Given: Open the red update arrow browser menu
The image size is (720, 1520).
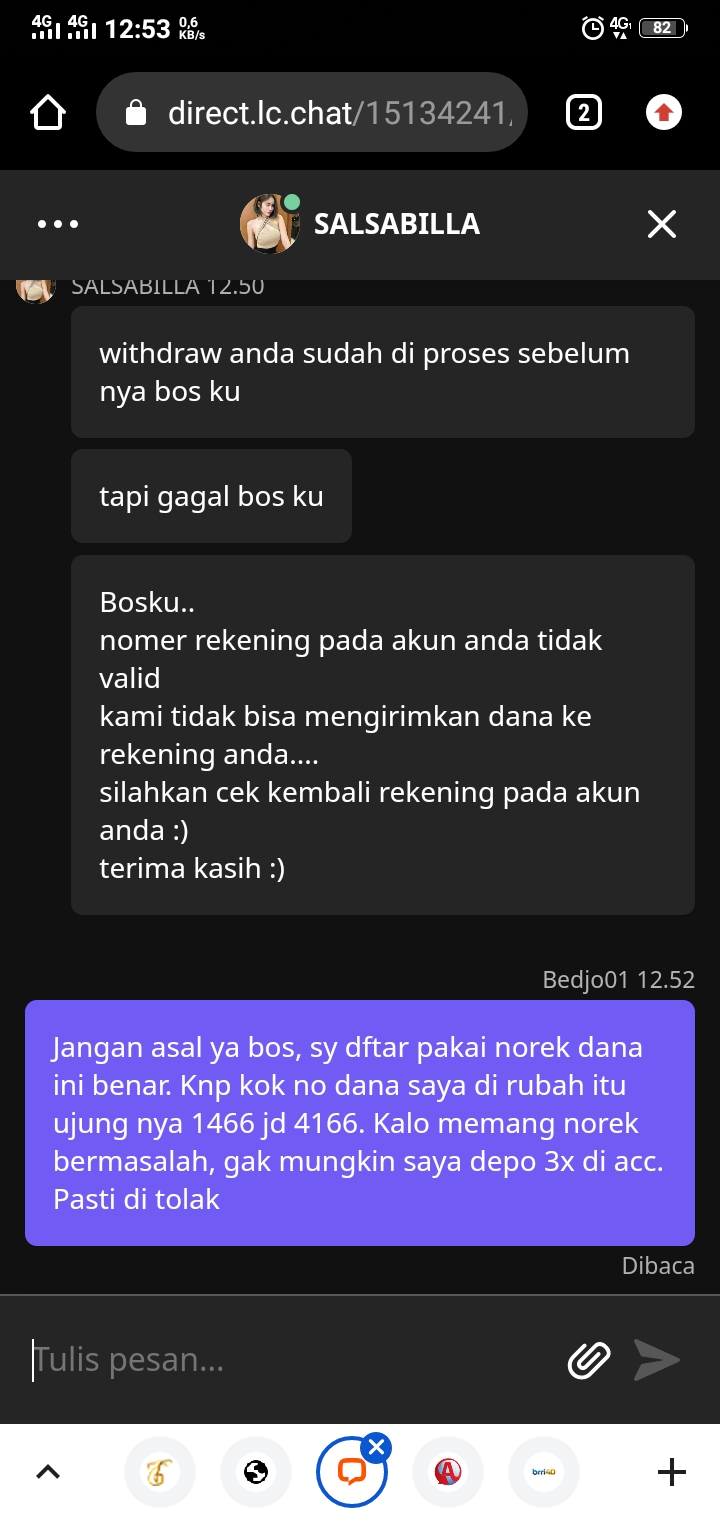Looking at the screenshot, I should [662, 113].
